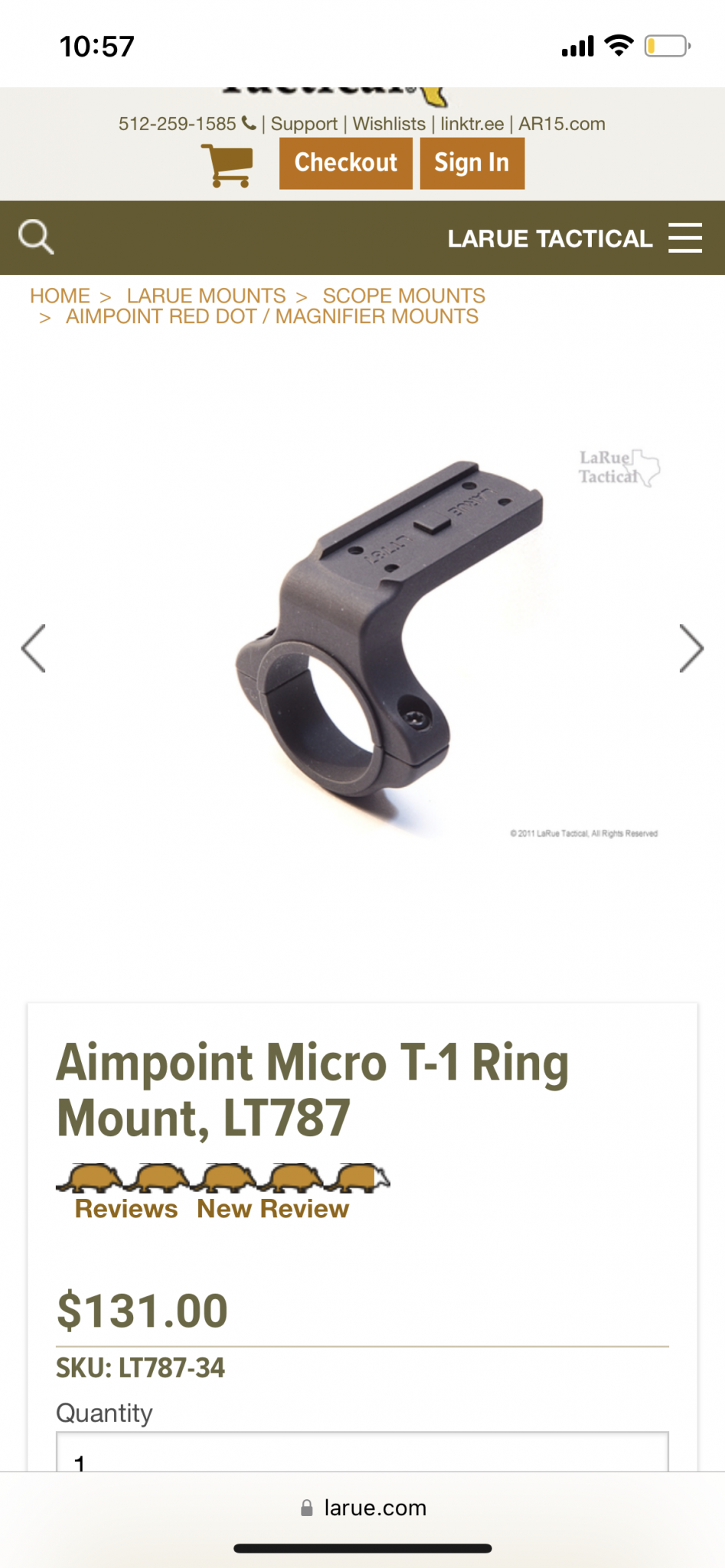This screenshot has height=1568, width=725.
Task: Open the Support link
Action: point(304,124)
